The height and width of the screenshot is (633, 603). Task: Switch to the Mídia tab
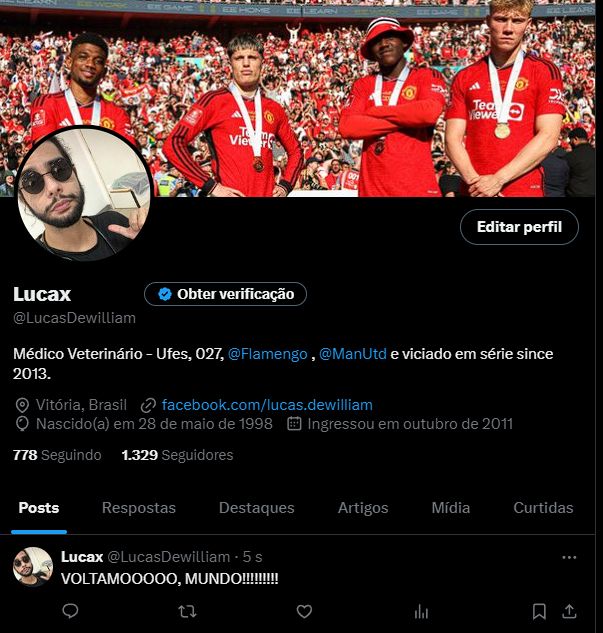(451, 508)
